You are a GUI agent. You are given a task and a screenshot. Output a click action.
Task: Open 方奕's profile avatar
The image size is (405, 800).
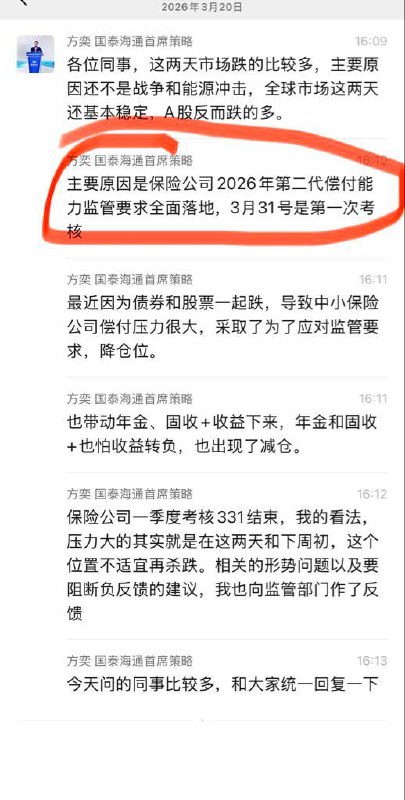coord(35,54)
